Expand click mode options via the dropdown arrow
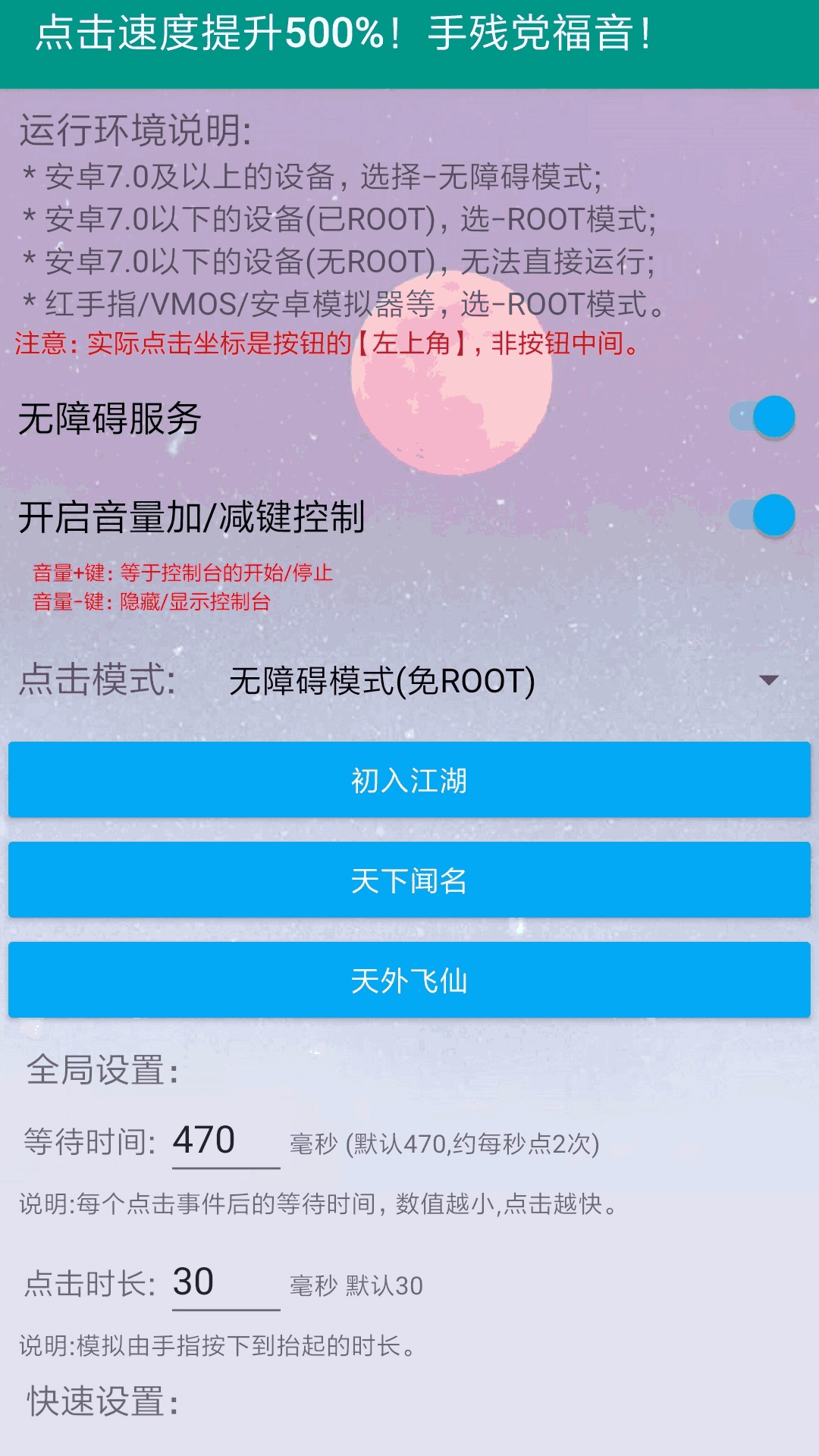 click(772, 681)
